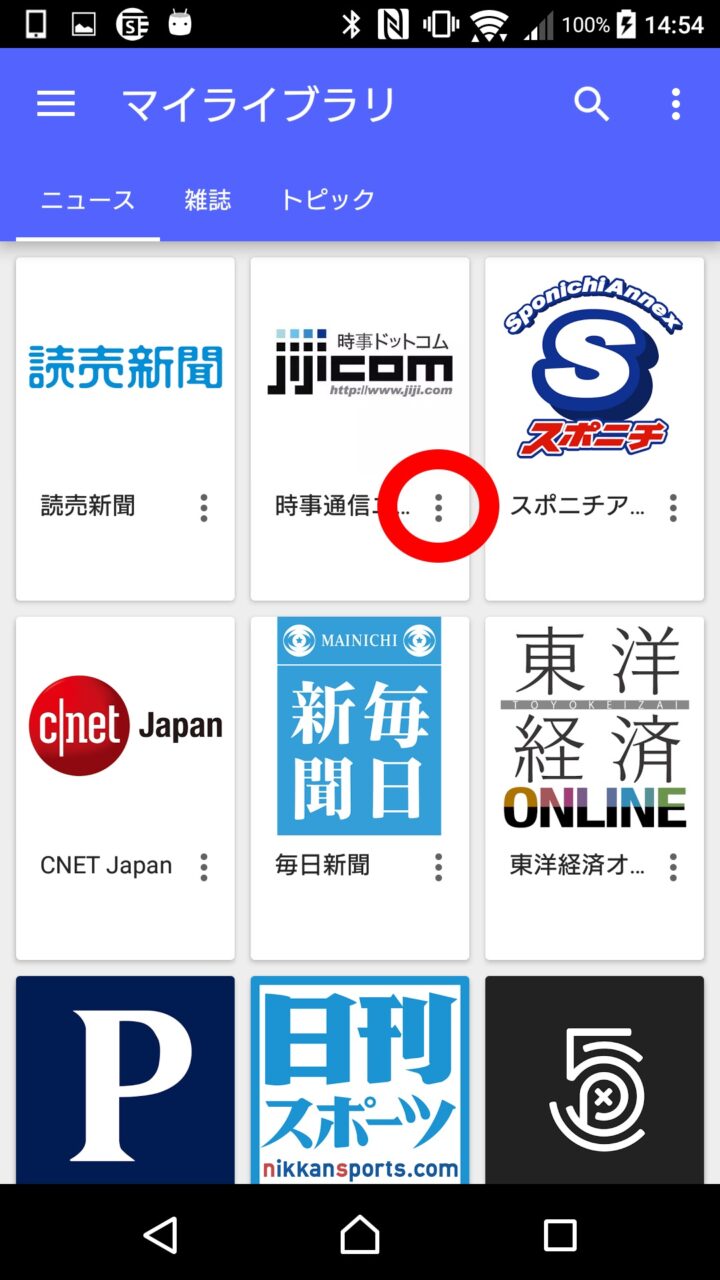Image resolution: width=720 pixels, height=1280 pixels.
Task: Open the 毎日新聞 card
Action: [x=360, y=726]
